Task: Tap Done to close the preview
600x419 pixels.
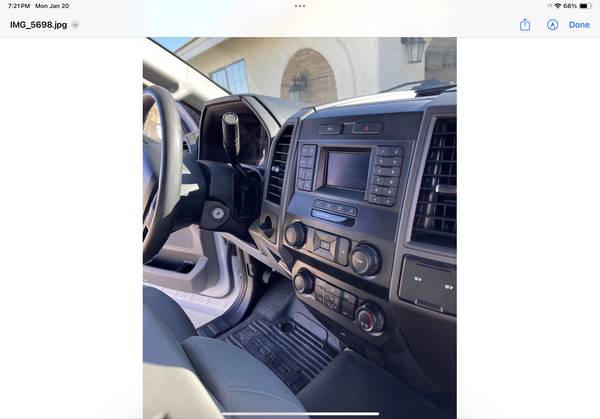Action: (x=579, y=25)
